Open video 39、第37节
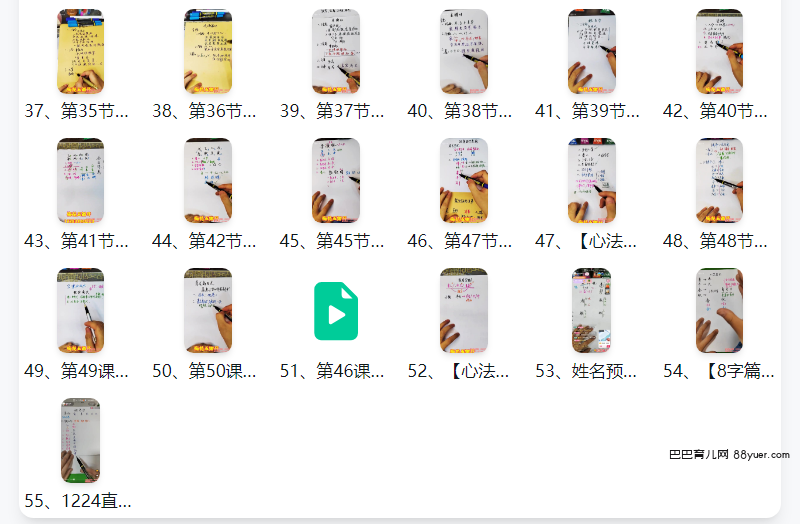The width and height of the screenshot is (800, 524). (335, 52)
